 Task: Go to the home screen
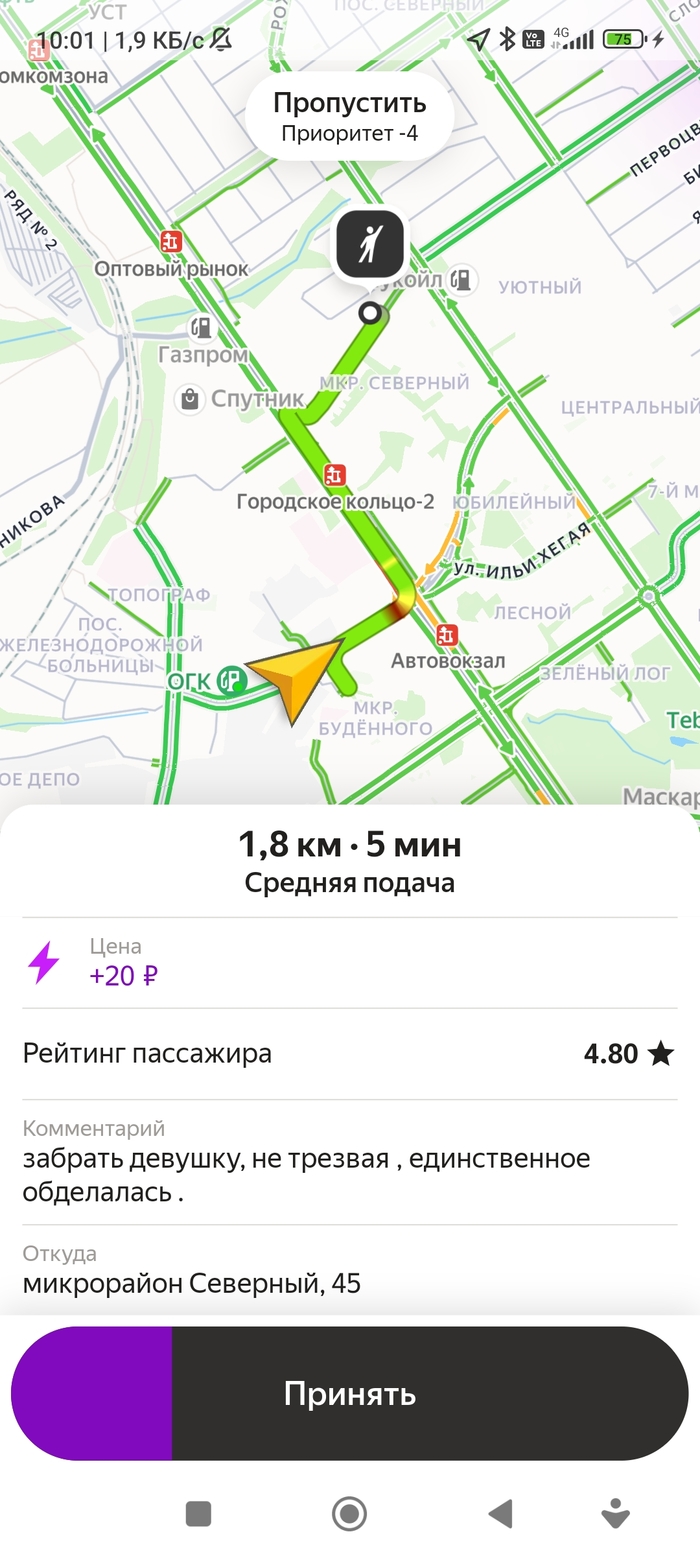(349, 1514)
